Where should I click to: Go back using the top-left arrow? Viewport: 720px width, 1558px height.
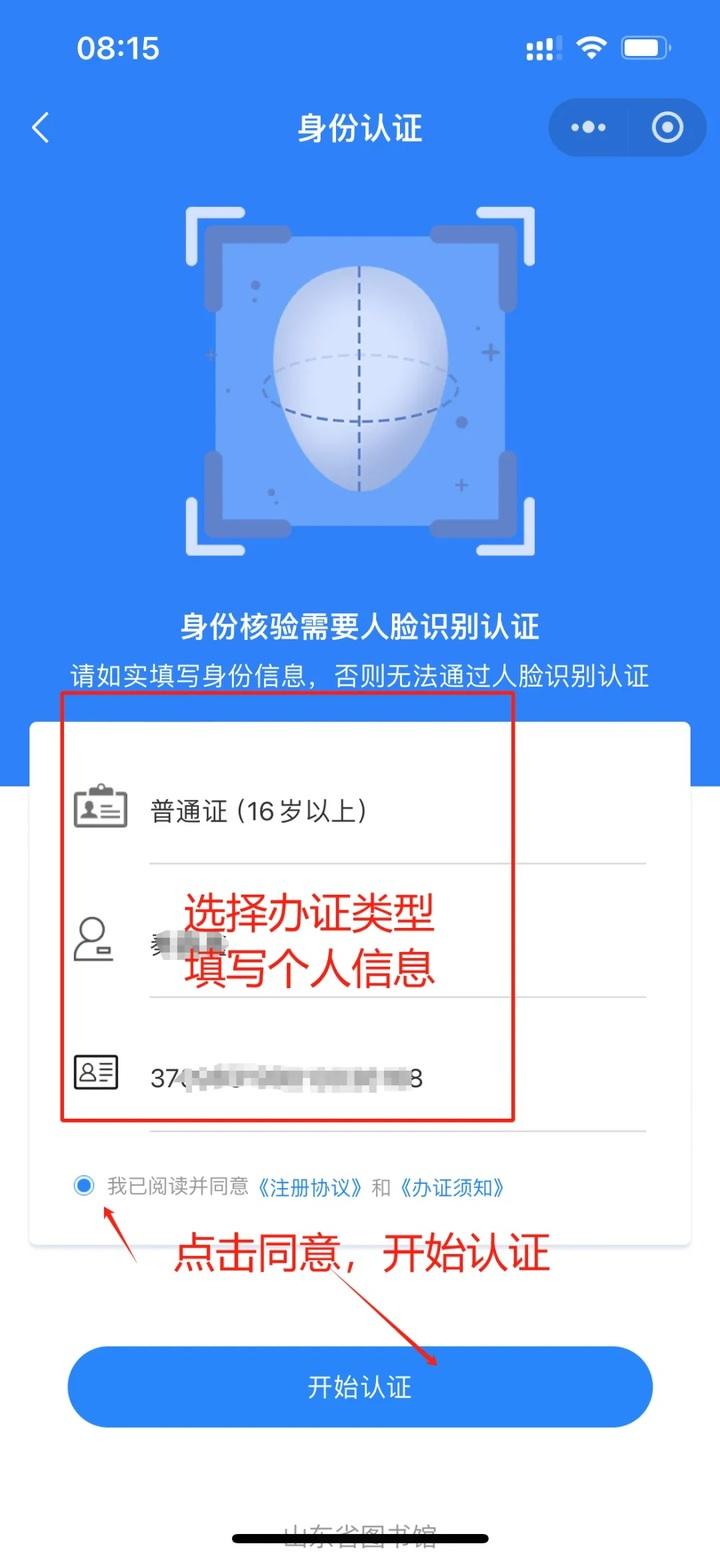(x=40, y=128)
